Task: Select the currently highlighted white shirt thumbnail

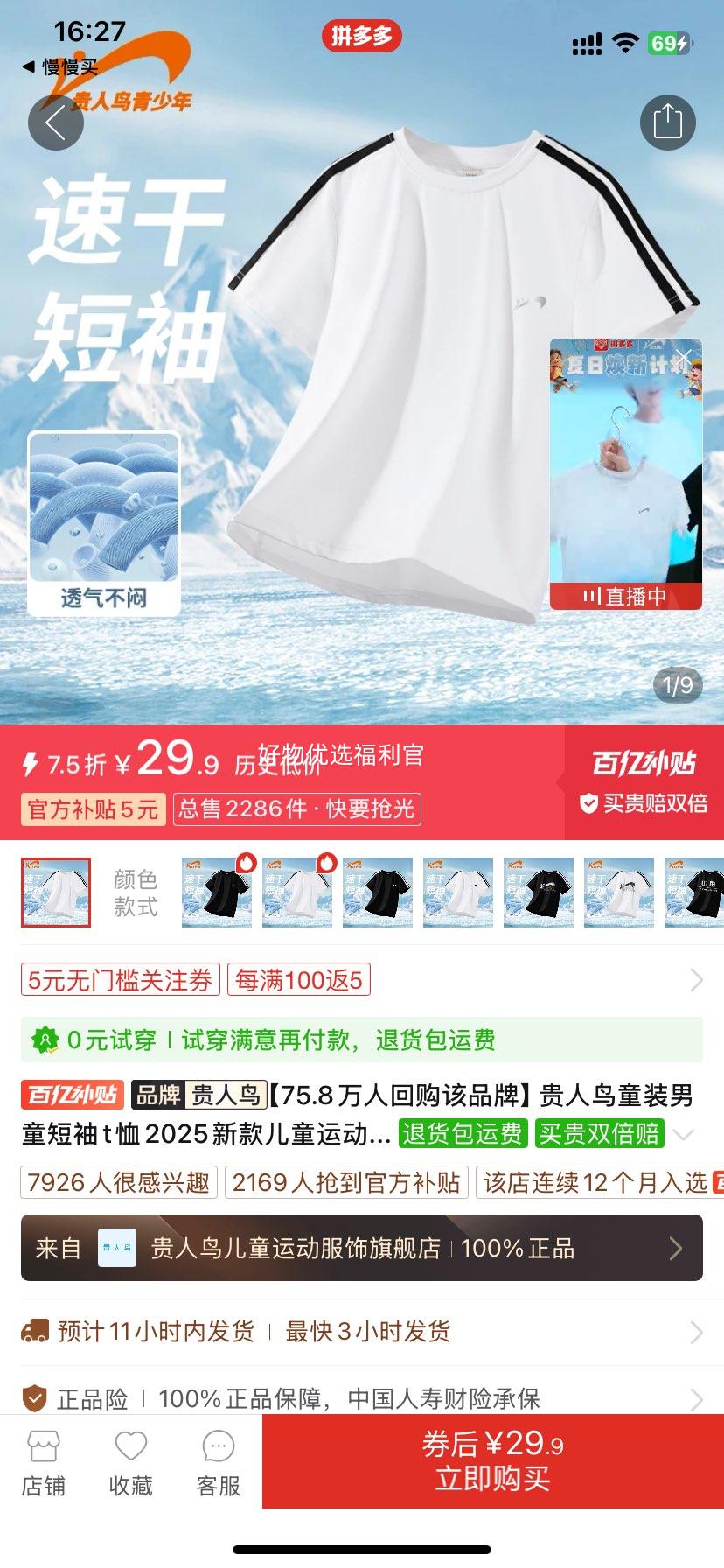Action: pos(56,892)
